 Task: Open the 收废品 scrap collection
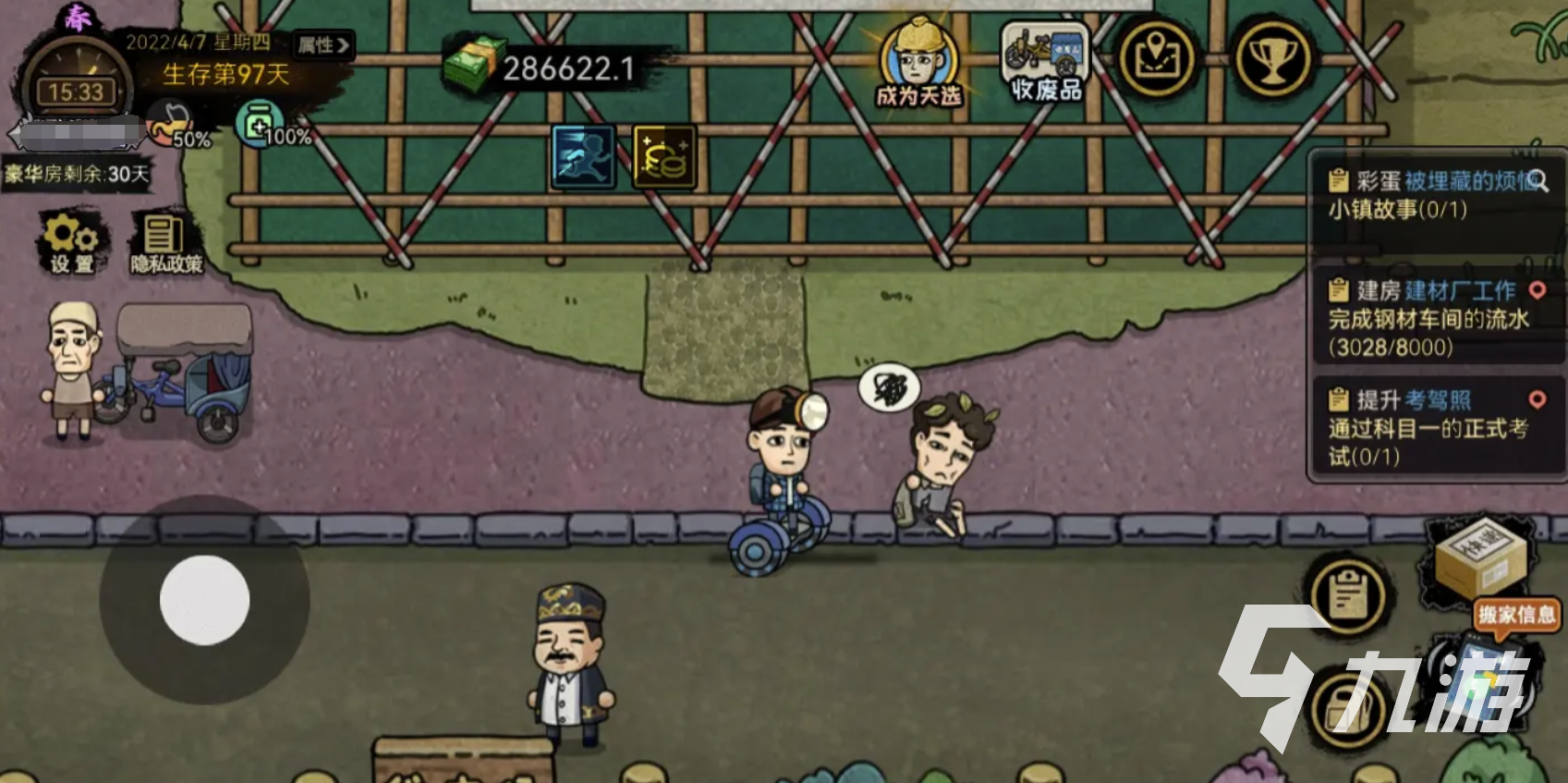(1046, 61)
